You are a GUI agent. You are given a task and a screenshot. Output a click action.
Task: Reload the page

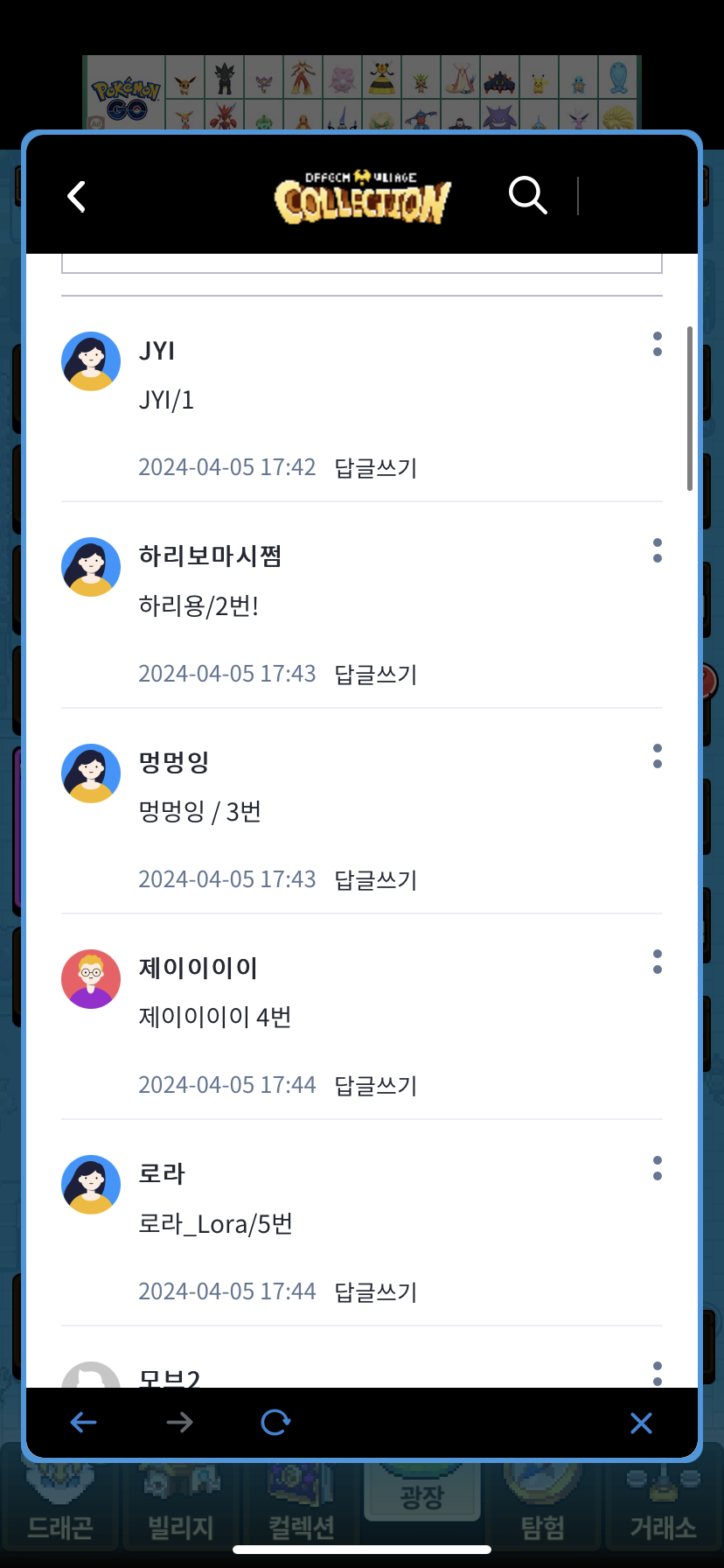[275, 1423]
